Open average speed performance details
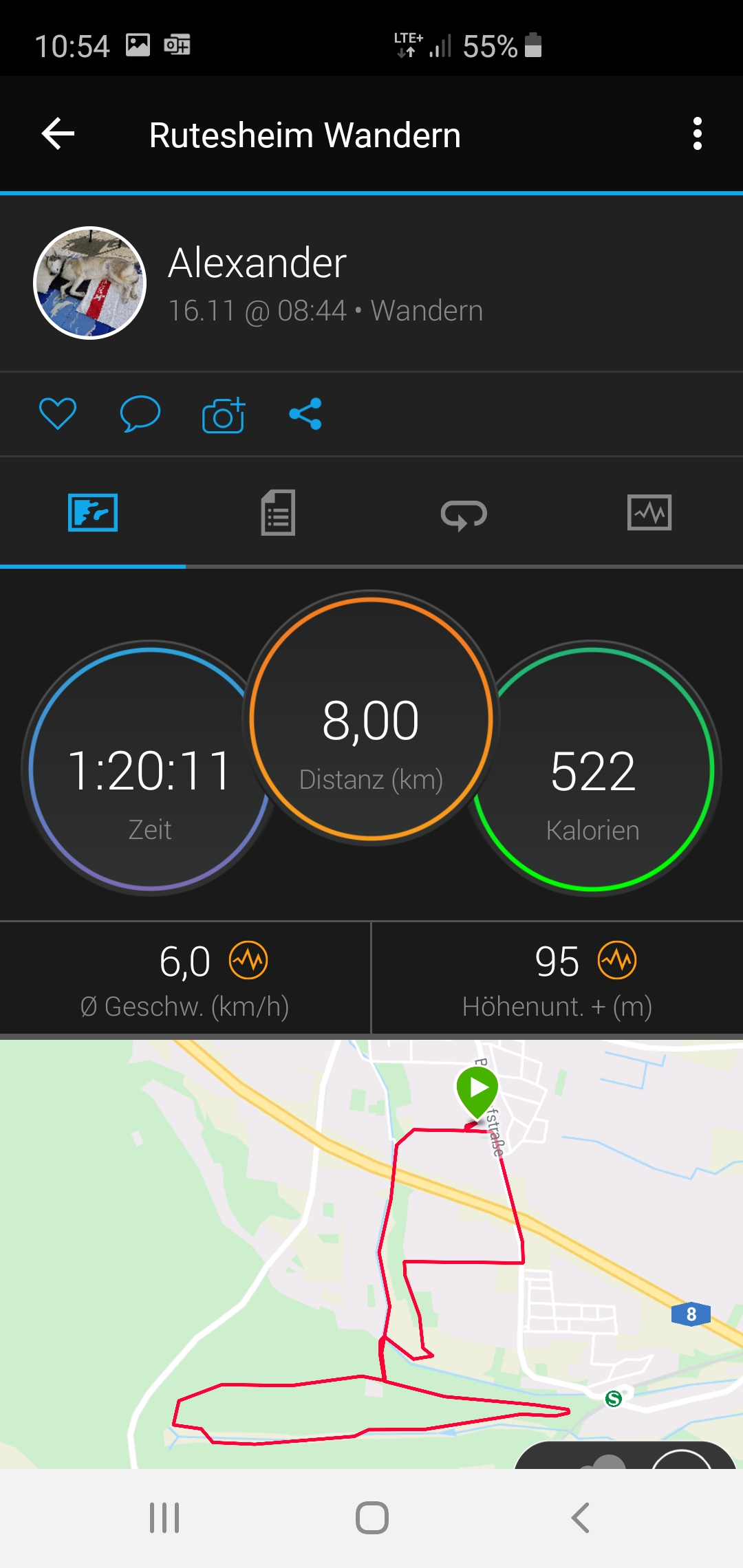This screenshot has width=743, height=1568. point(248,960)
